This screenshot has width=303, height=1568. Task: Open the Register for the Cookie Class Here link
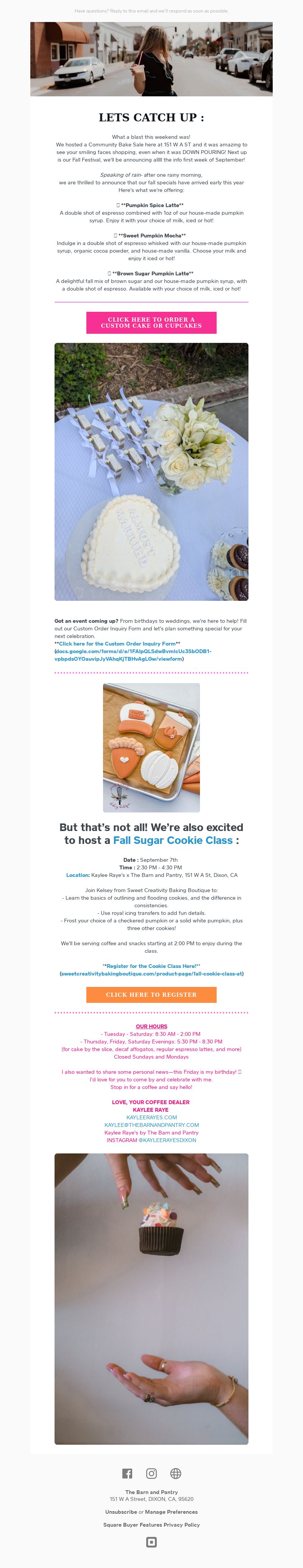coord(151,966)
